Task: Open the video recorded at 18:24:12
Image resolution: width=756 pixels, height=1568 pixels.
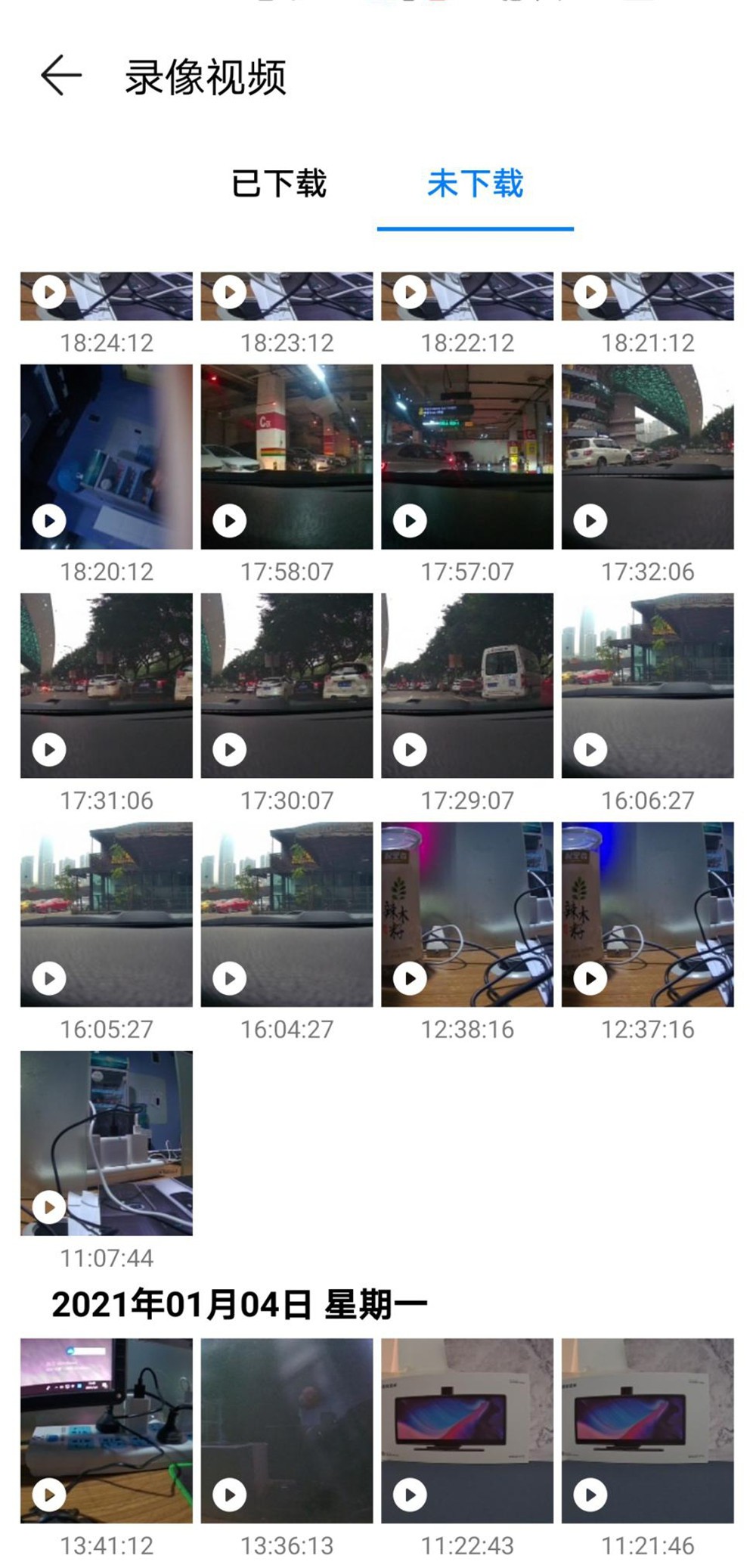Action: (106, 296)
